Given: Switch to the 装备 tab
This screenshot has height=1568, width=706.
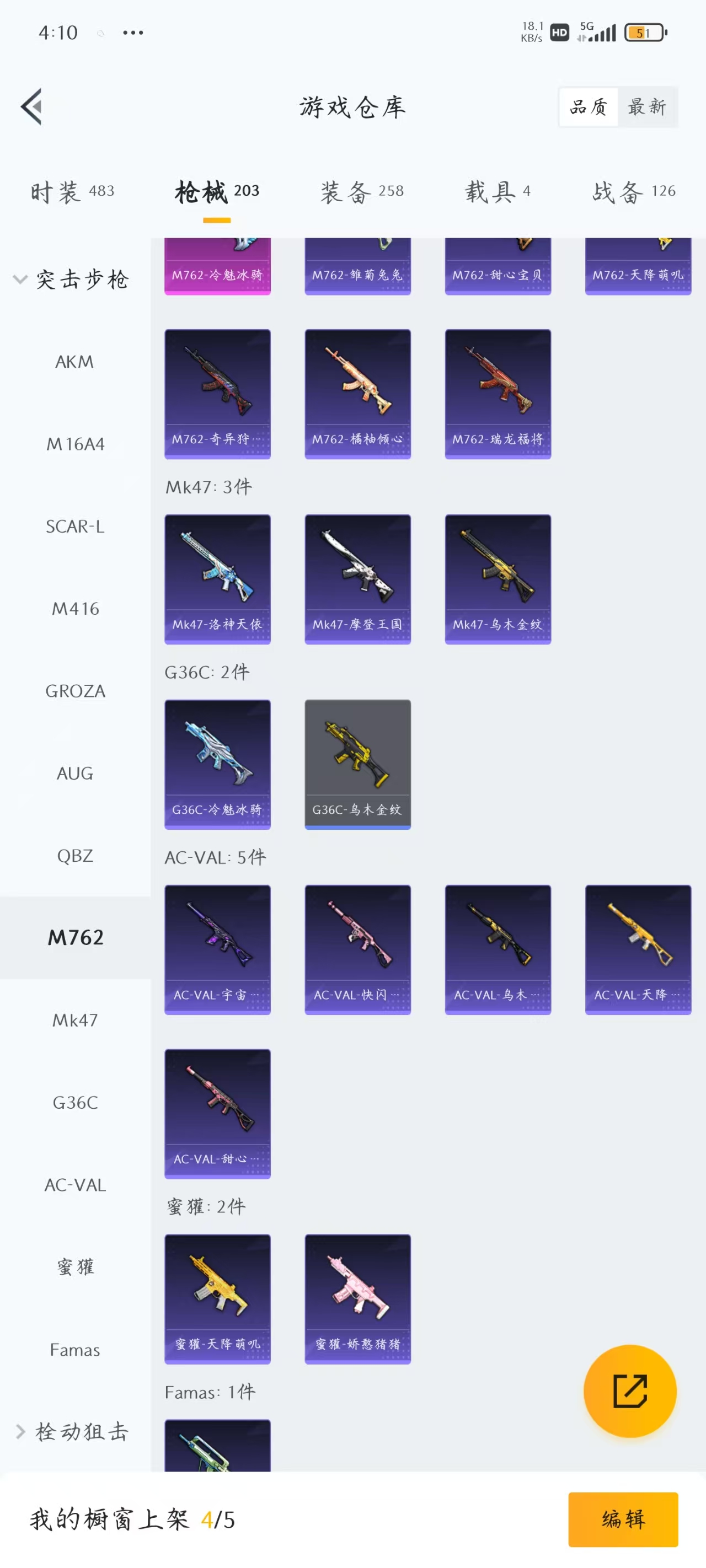Looking at the screenshot, I should click(362, 192).
